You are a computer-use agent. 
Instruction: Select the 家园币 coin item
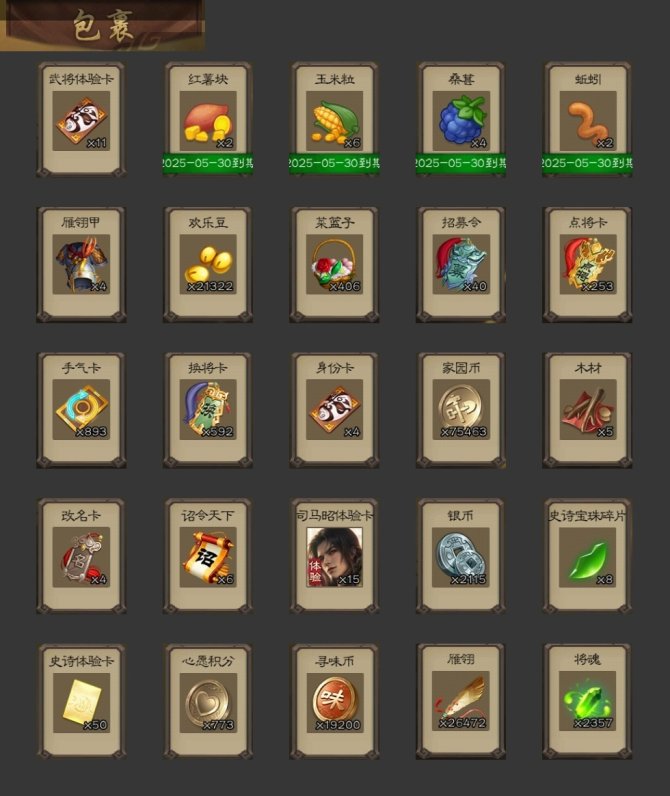tap(461, 411)
